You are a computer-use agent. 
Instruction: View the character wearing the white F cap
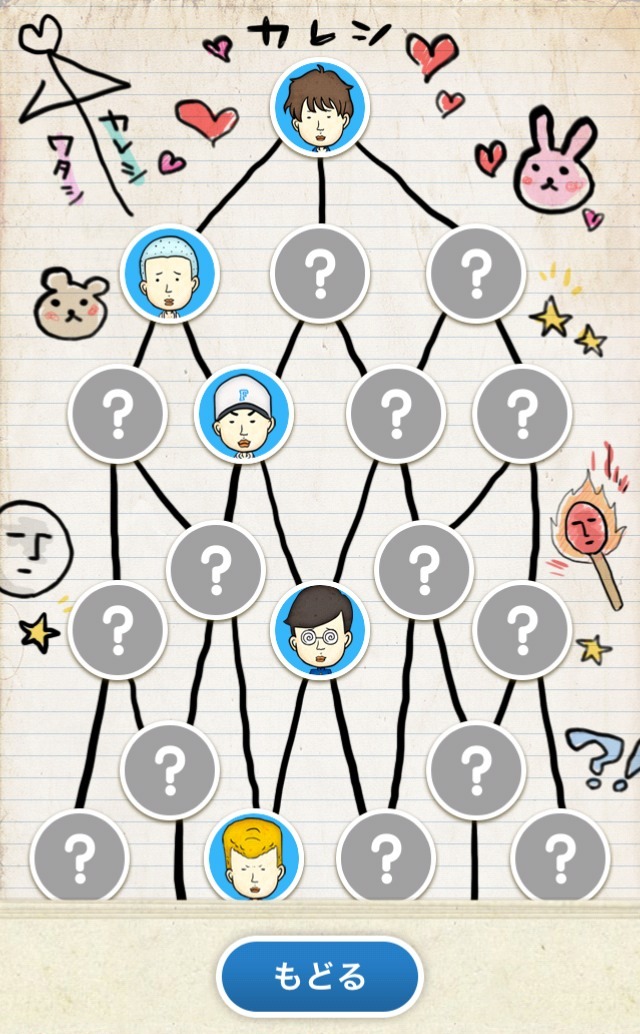point(243,413)
